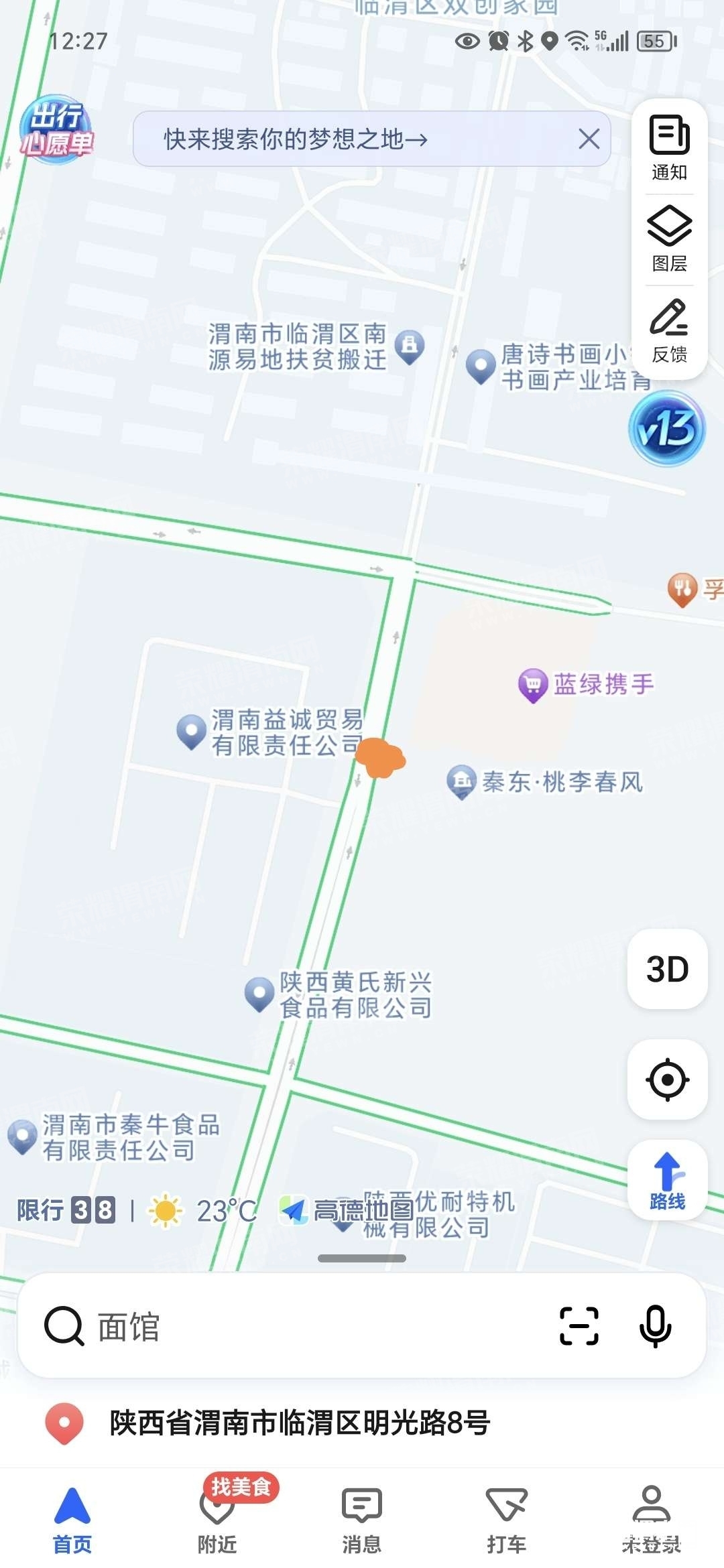Open the 通知 notifications panel
Viewport: 724px width, 1568px height.
click(669, 148)
